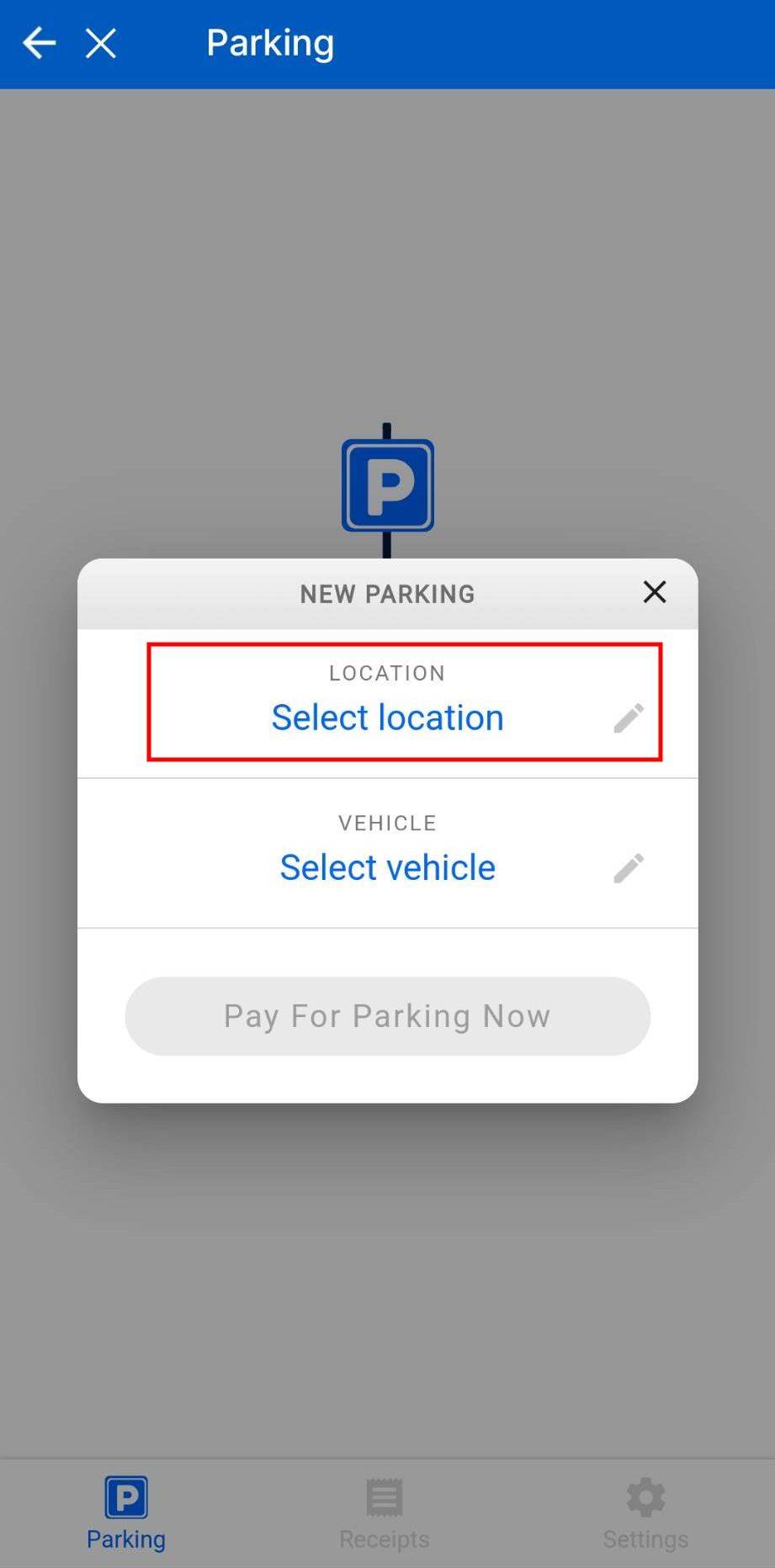Viewport: 775px width, 1568px height.
Task: Tap the X icon in the app bar
Action: click(101, 43)
